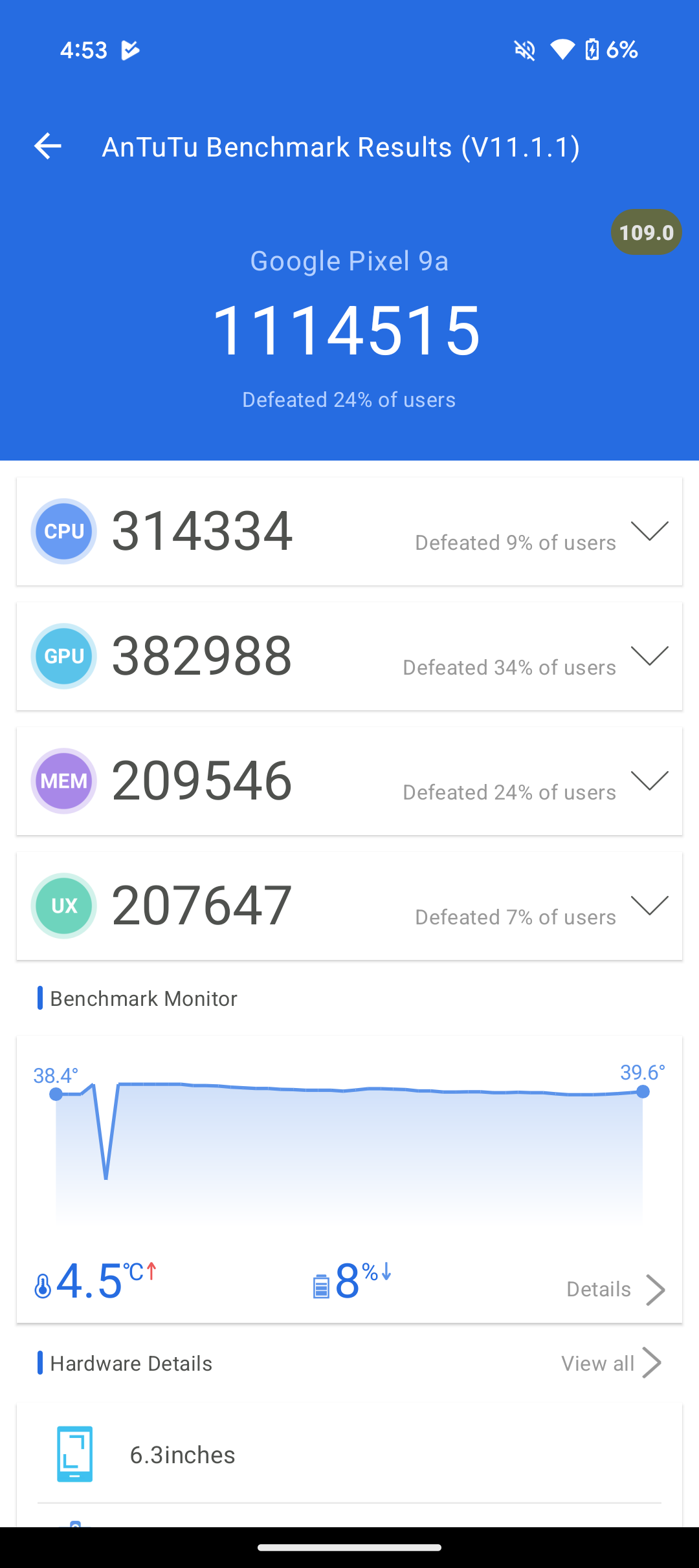The height and width of the screenshot is (1568, 699).
Task: Tap the Hardware Details section header
Action: coord(131,1363)
